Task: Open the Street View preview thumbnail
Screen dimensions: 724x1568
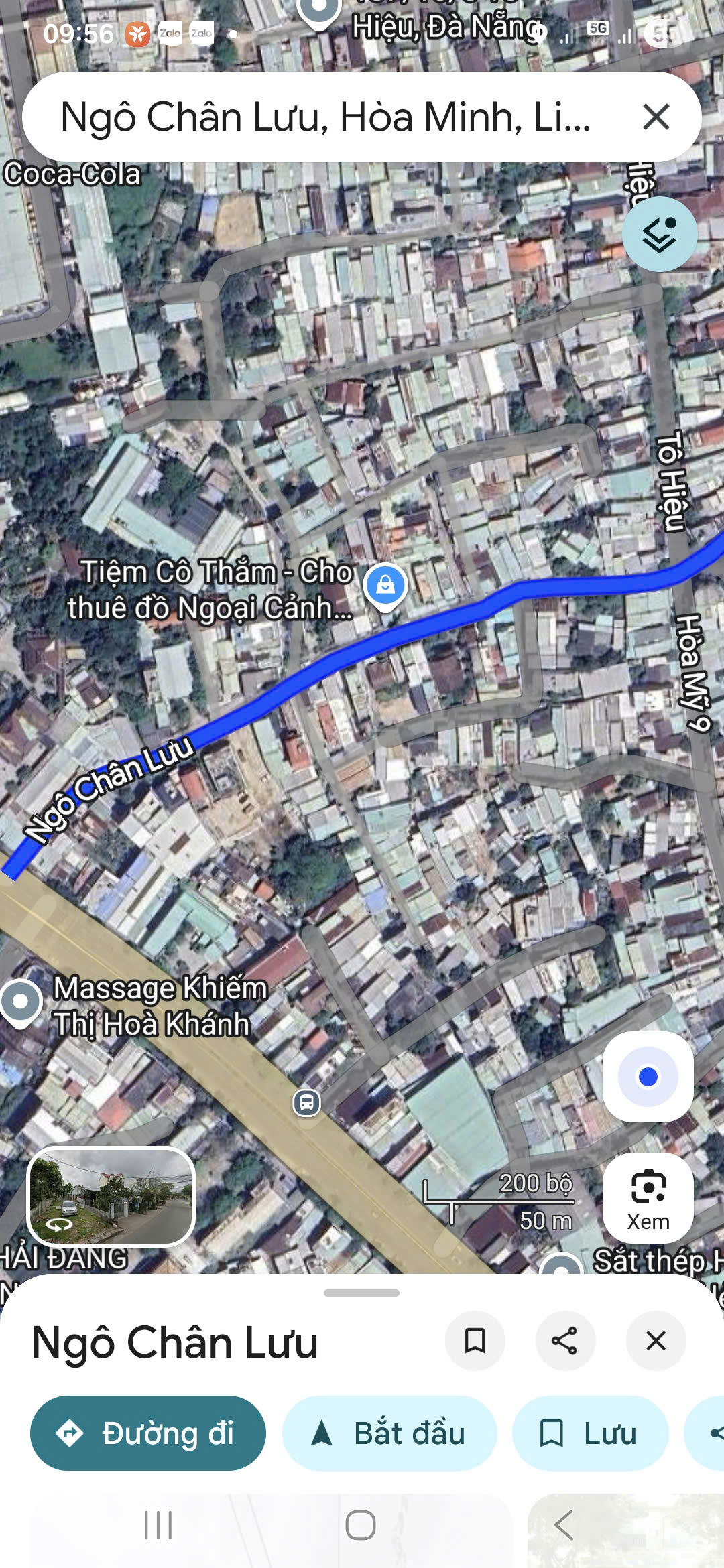Action: (111, 1196)
